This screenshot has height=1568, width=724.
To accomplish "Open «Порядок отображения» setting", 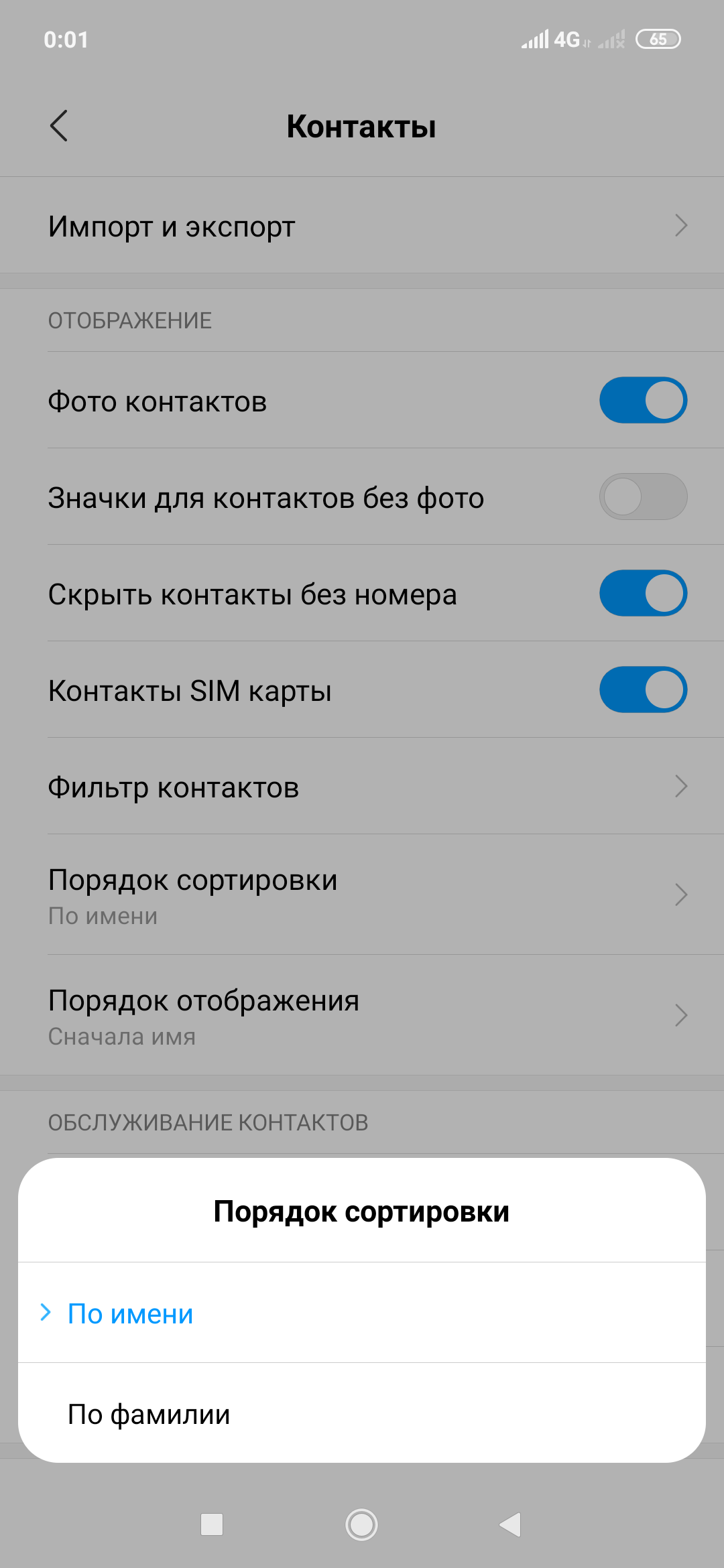I will 362,1016.
